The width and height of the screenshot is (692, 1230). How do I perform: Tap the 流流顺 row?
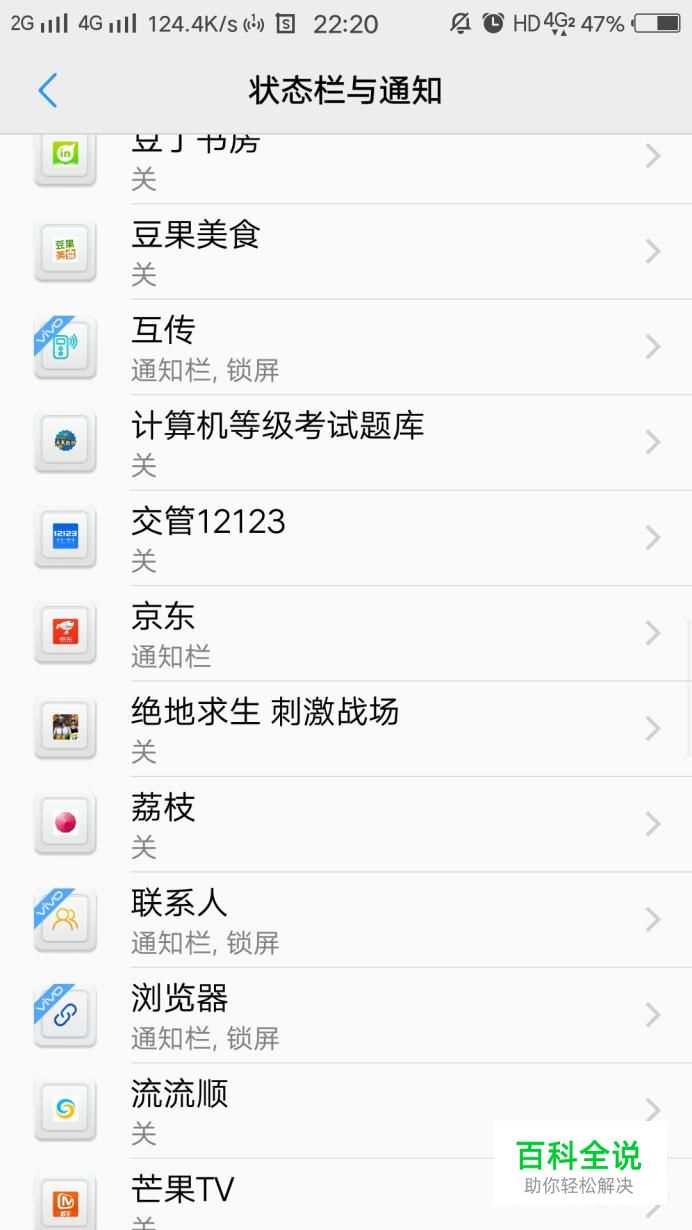tap(346, 1111)
